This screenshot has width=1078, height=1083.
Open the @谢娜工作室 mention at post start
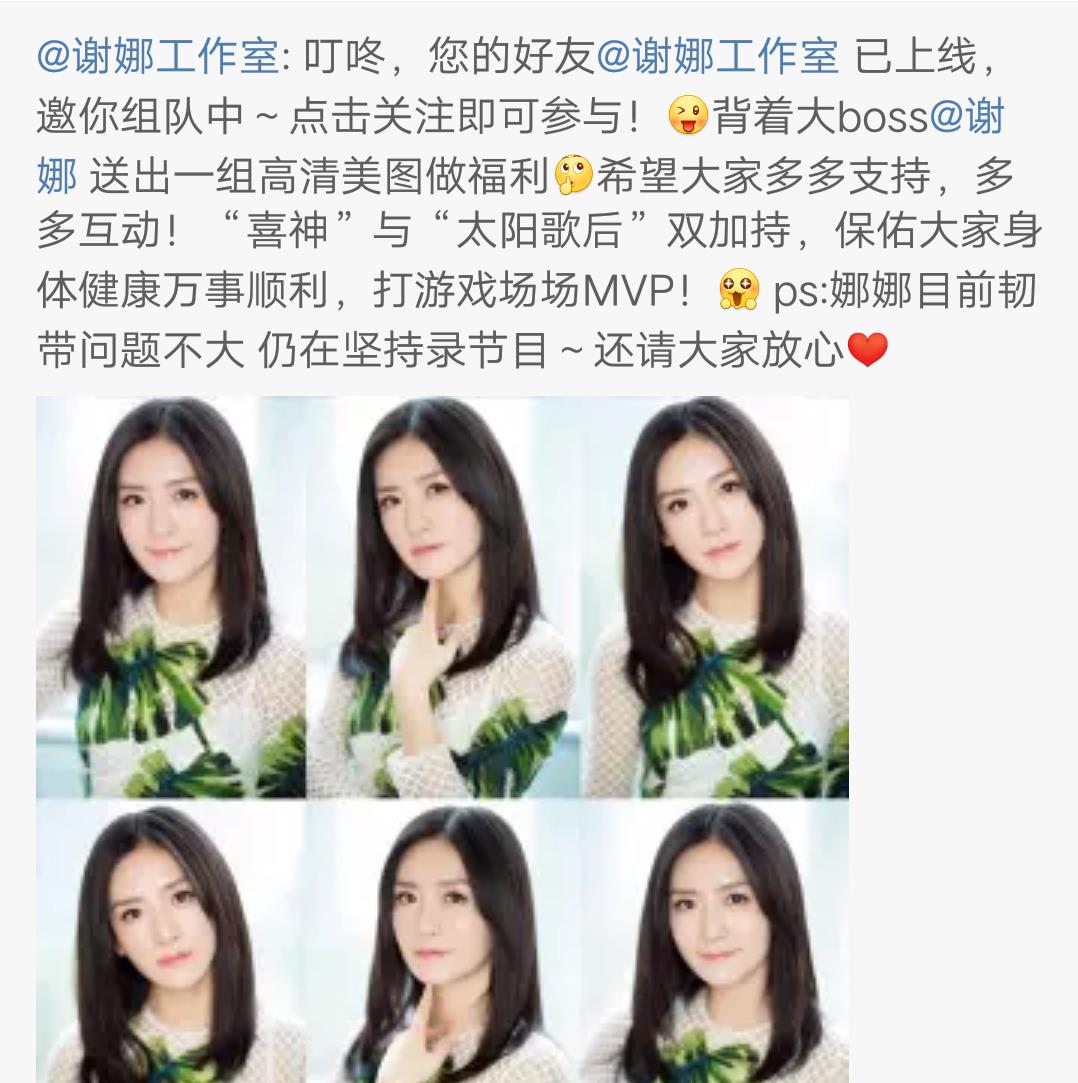[x=157, y=58]
